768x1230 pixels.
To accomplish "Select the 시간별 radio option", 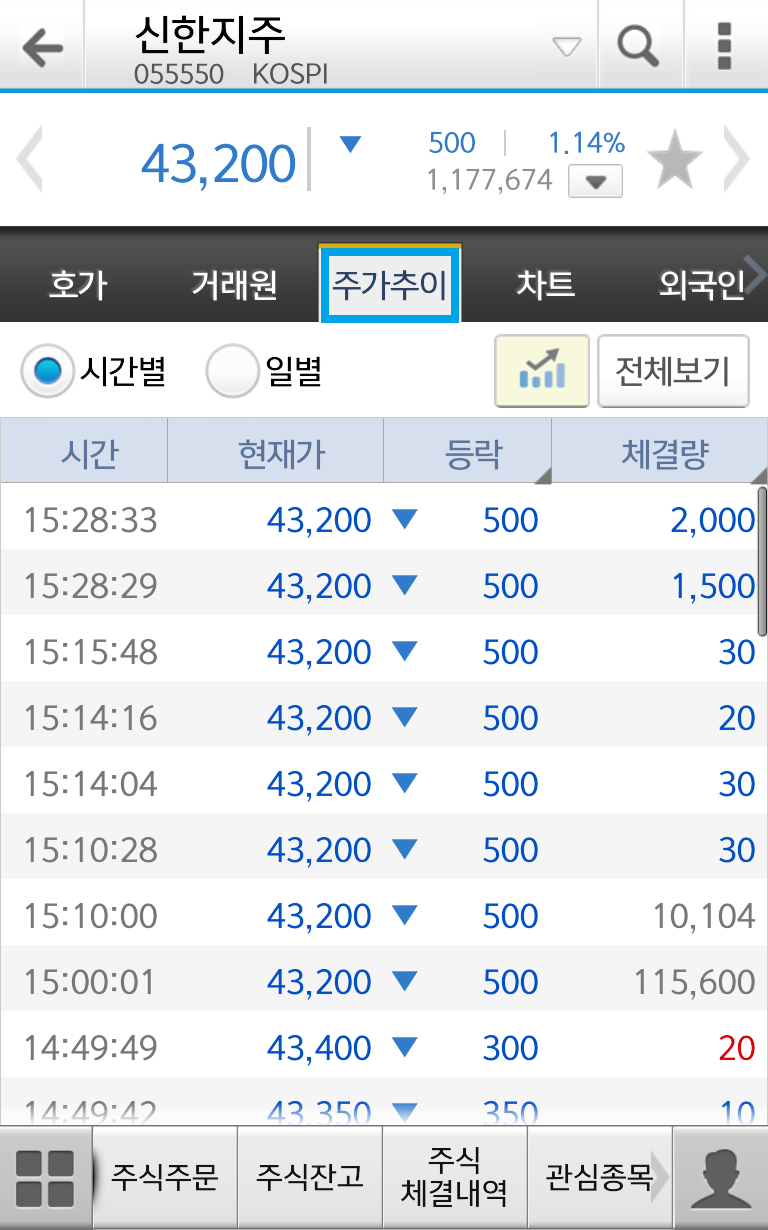I will [47, 372].
